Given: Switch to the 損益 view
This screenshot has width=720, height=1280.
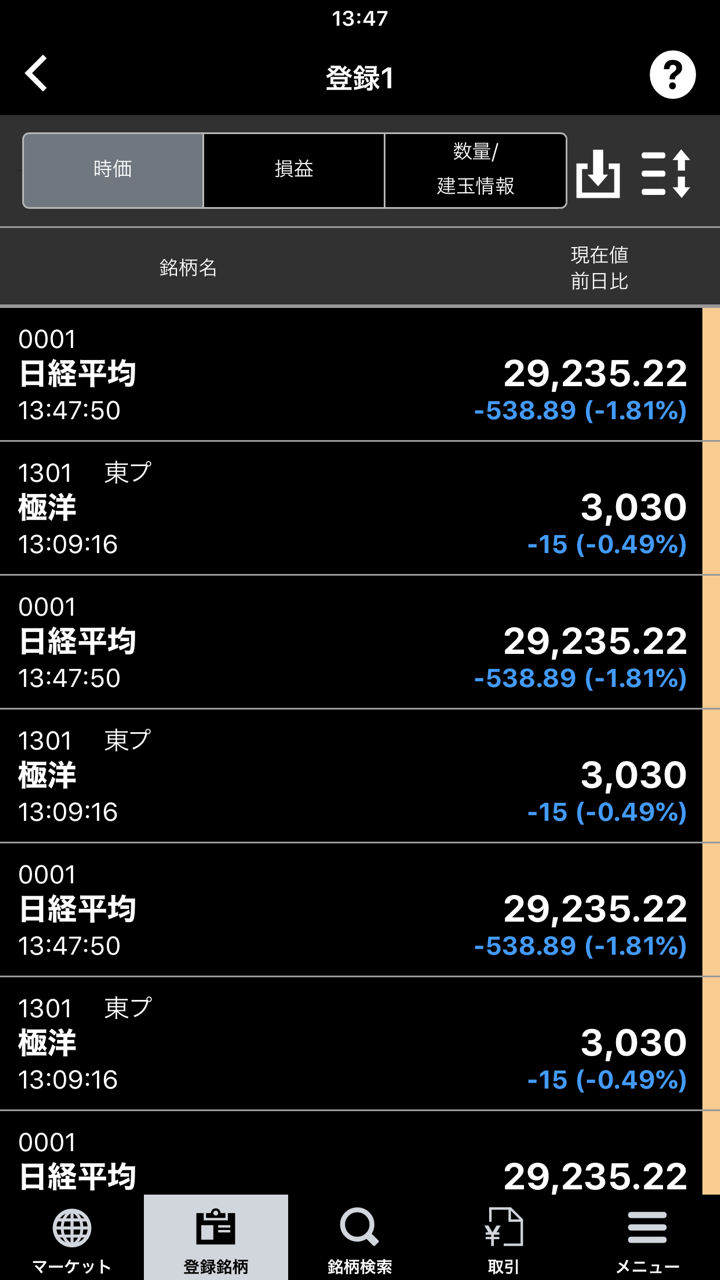Looking at the screenshot, I should [x=294, y=170].
